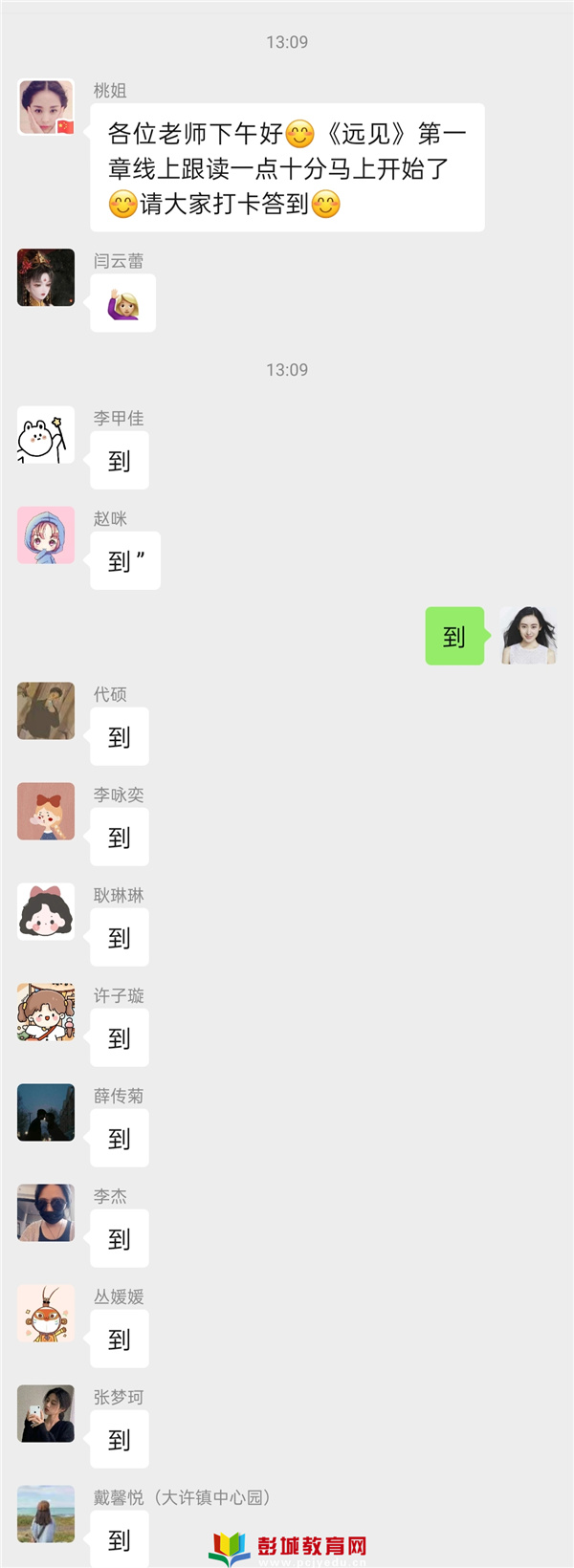Screen dimensions: 574x1568
Task: Open 李杰's avatar
Action: coord(46,1213)
